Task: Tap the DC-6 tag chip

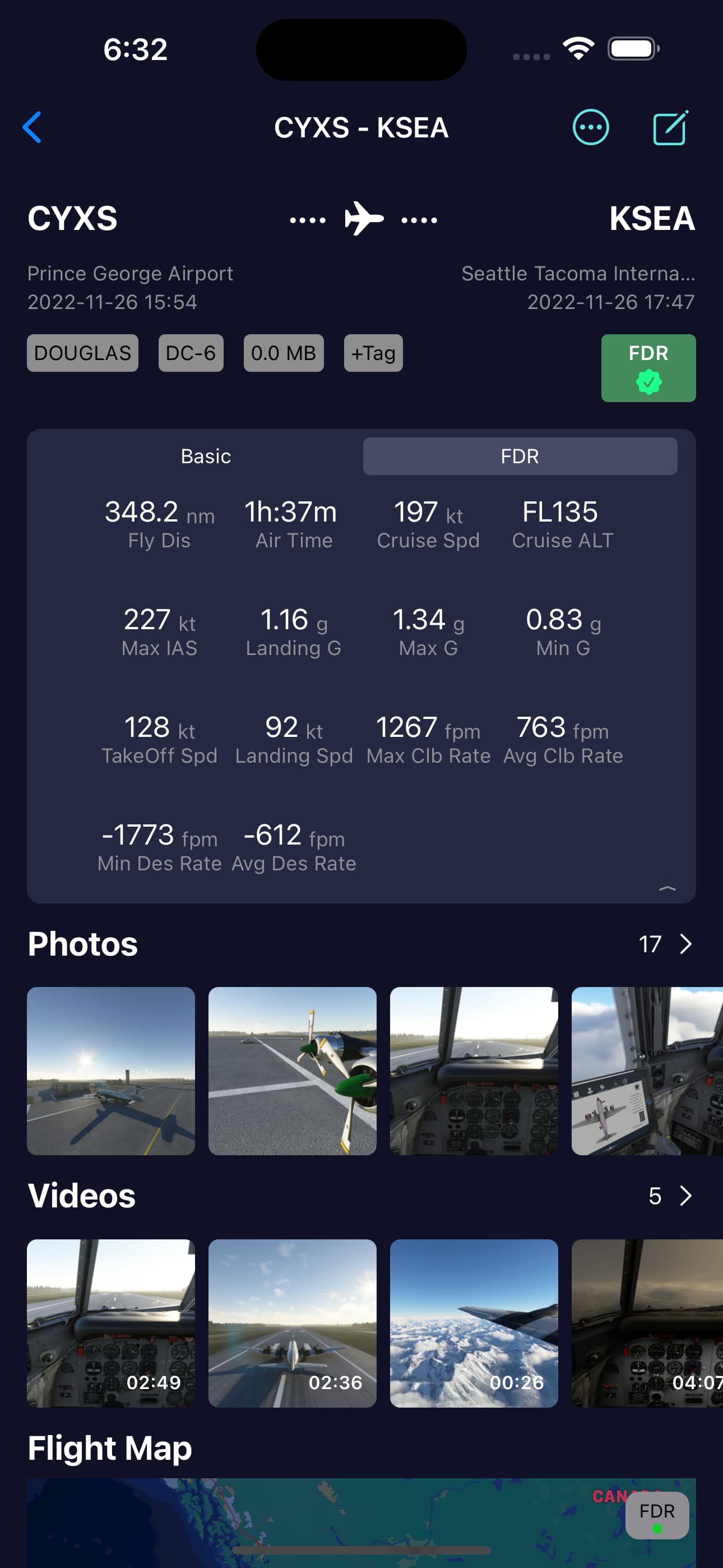Action: pos(191,353)
